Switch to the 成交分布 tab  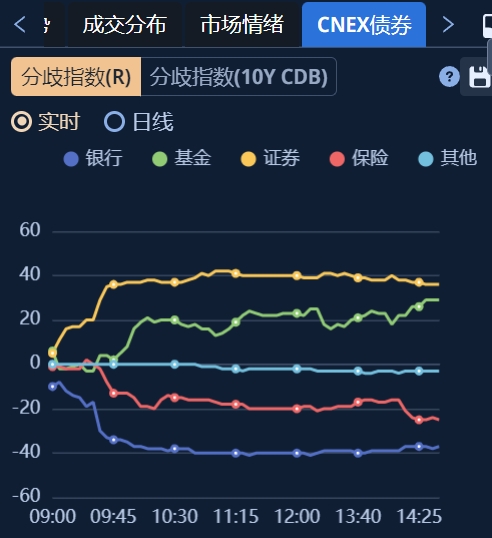point(125,24)
